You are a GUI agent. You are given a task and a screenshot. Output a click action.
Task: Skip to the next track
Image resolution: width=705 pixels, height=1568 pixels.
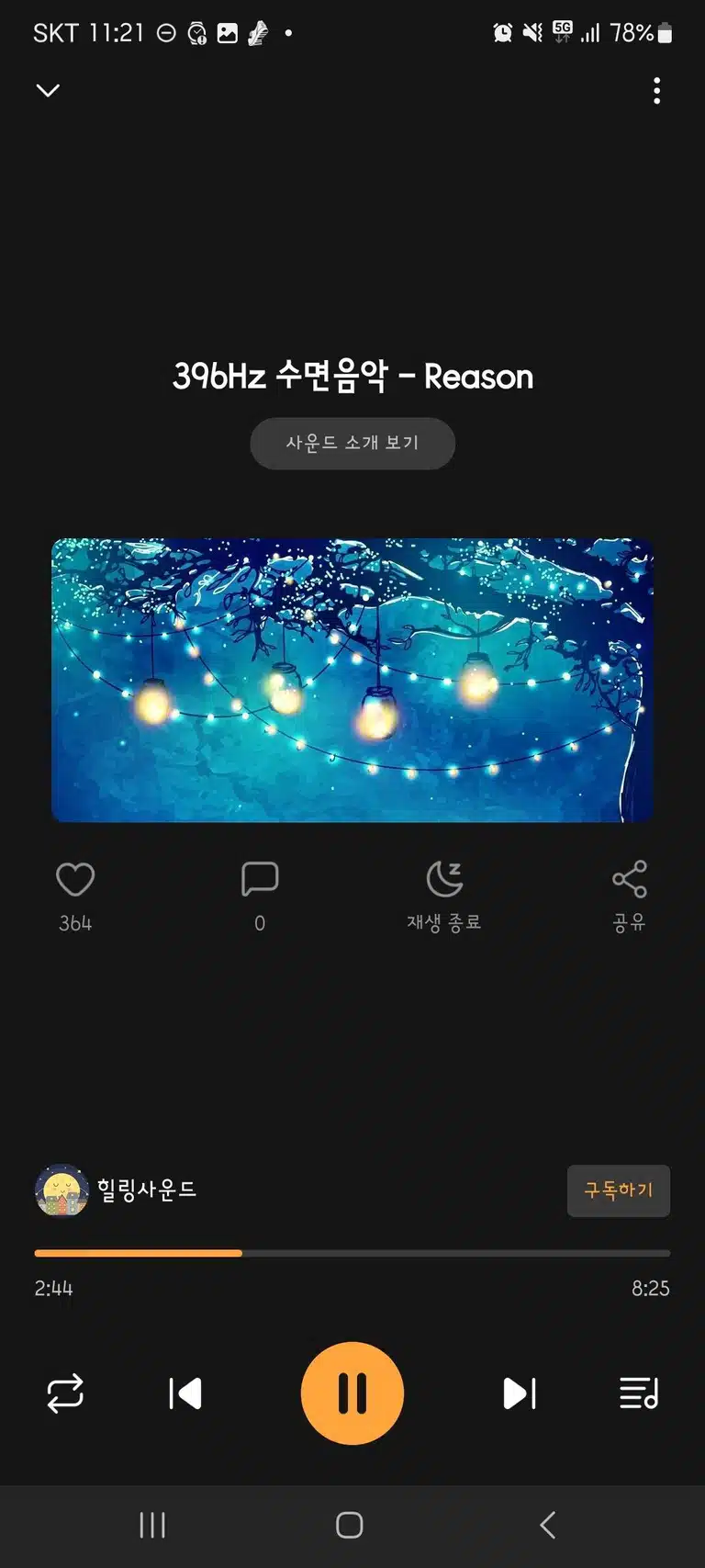click(x=520, y=1393)
